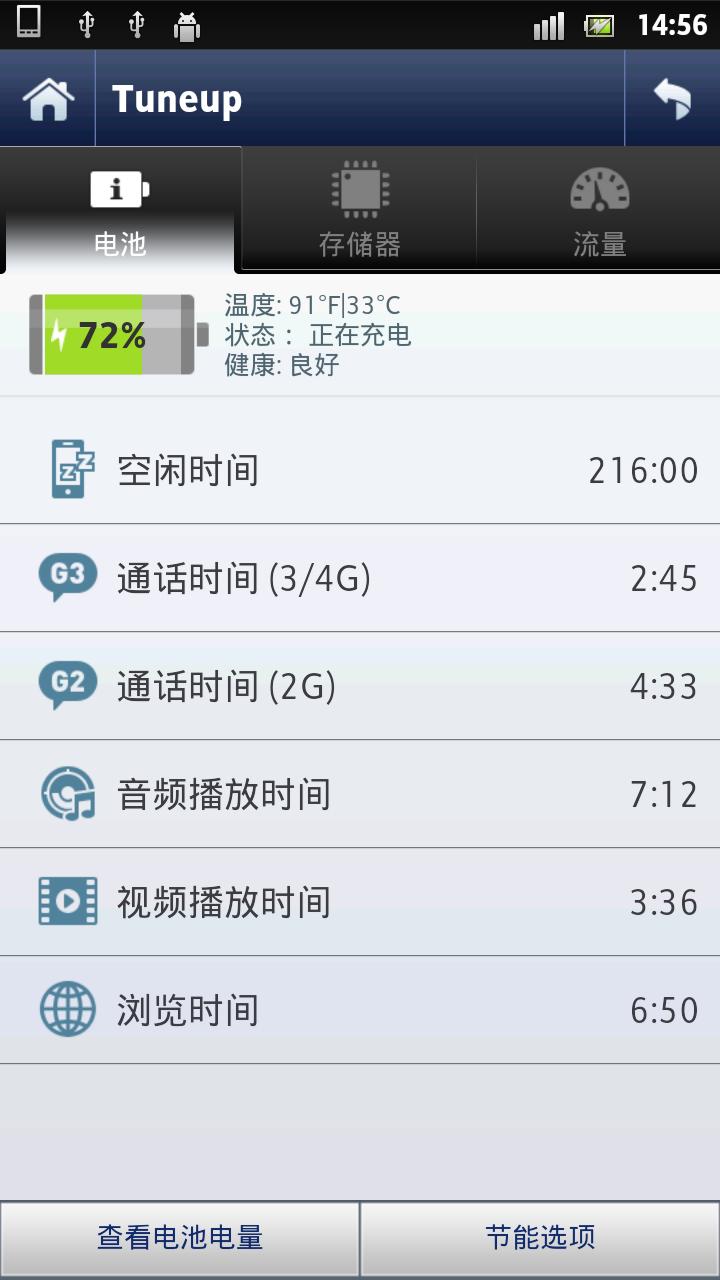Switch to the 流量 tab
720x1280 pixels.
click(x=599, y=212)
